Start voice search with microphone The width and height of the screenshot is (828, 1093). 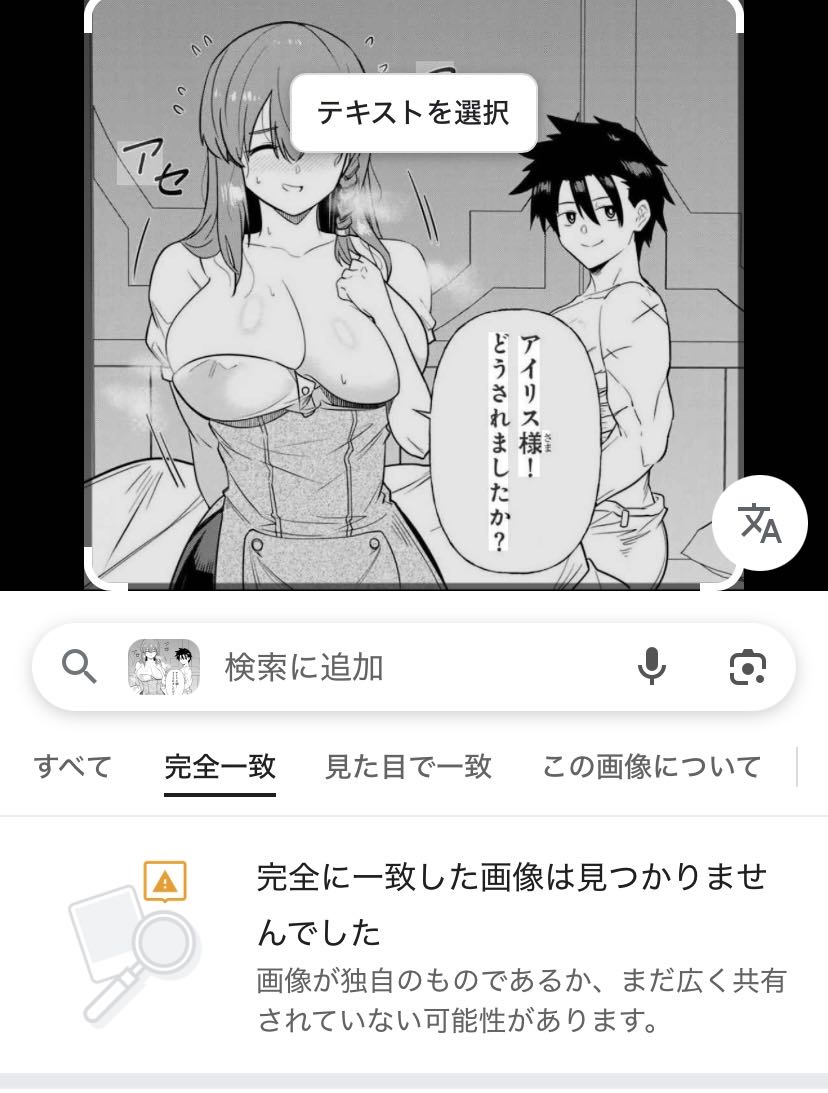[x=652, y=667]
